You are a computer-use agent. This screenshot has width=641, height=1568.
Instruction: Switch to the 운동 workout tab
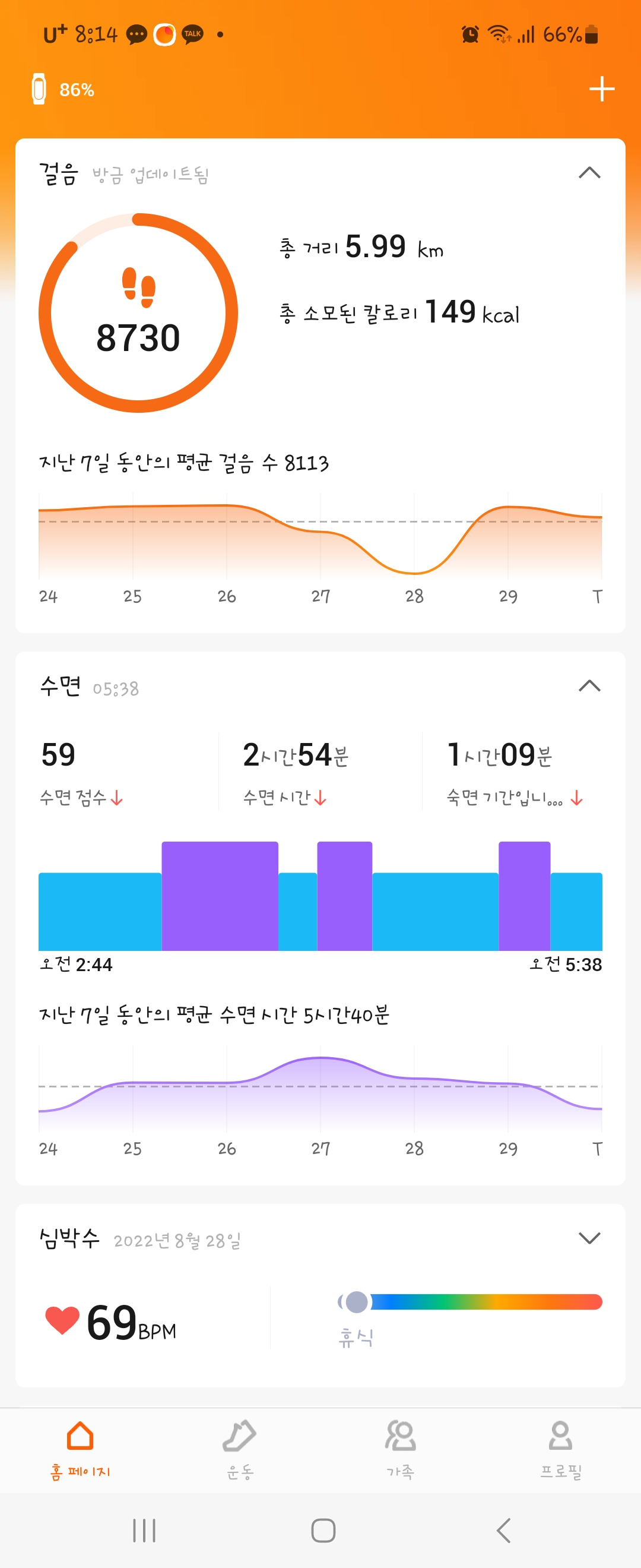tap(240, 1447)
